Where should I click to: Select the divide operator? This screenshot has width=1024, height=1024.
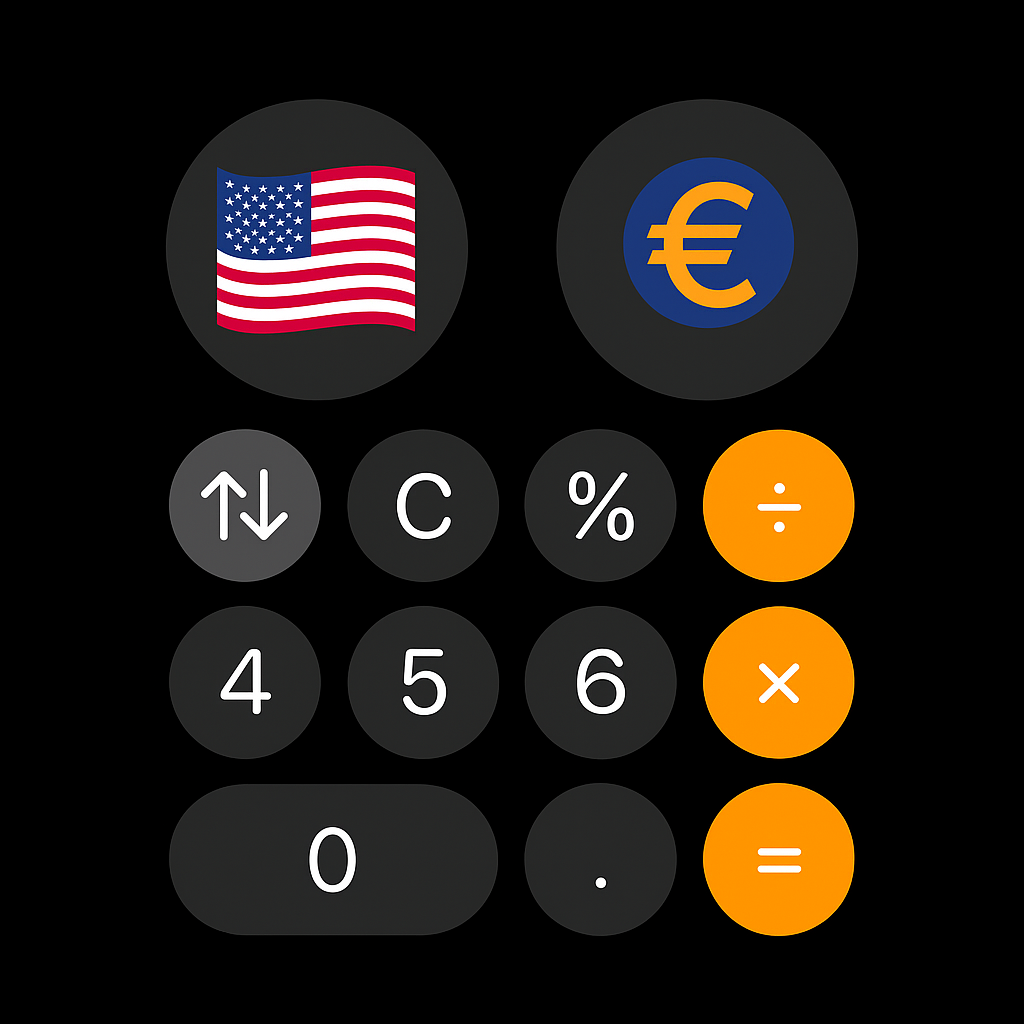click(x=778, y=505)
